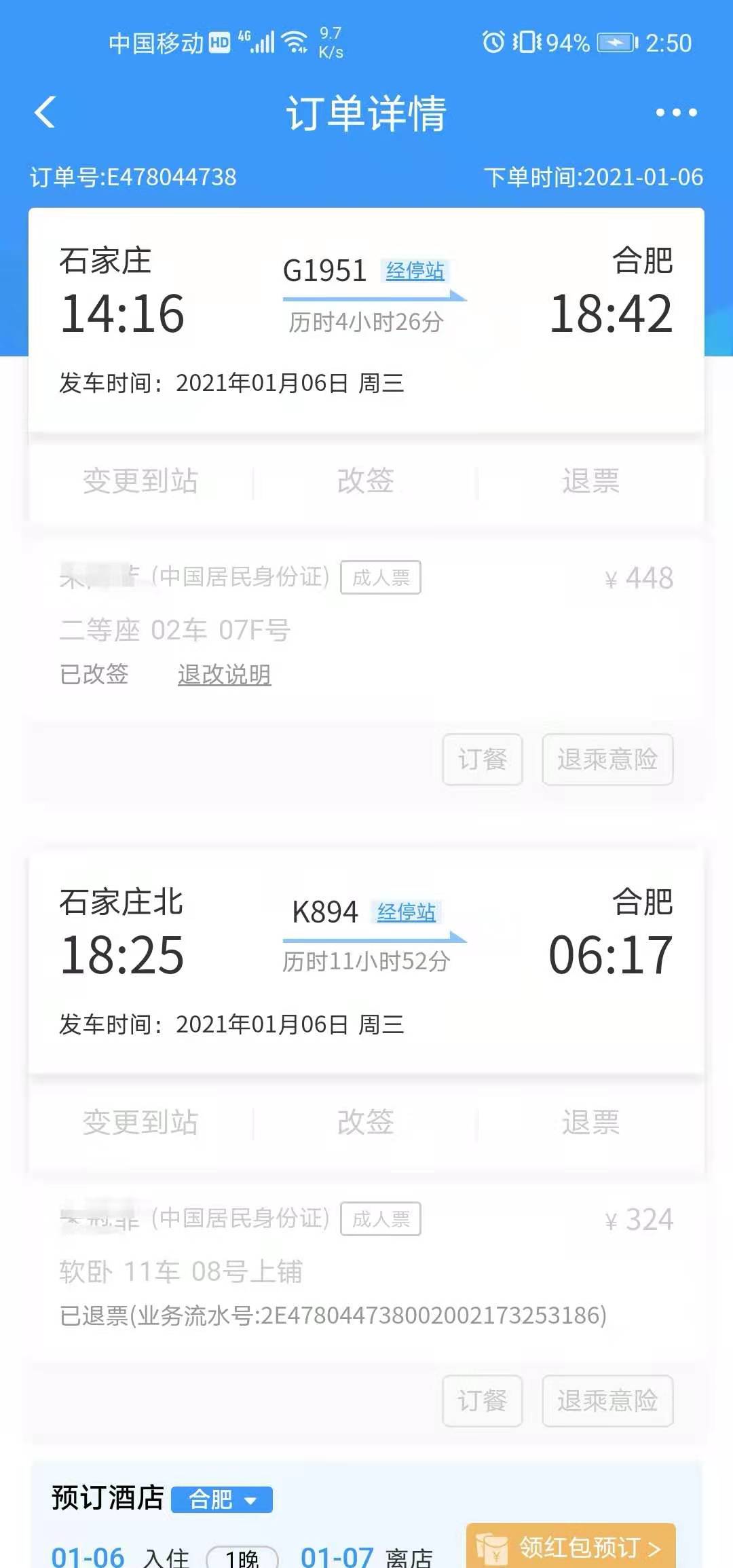This screenshot has width=733, height=1568.
Task: Tap 退乘意险 for the 软卧 ticket
Action: tap(607, 1400)
